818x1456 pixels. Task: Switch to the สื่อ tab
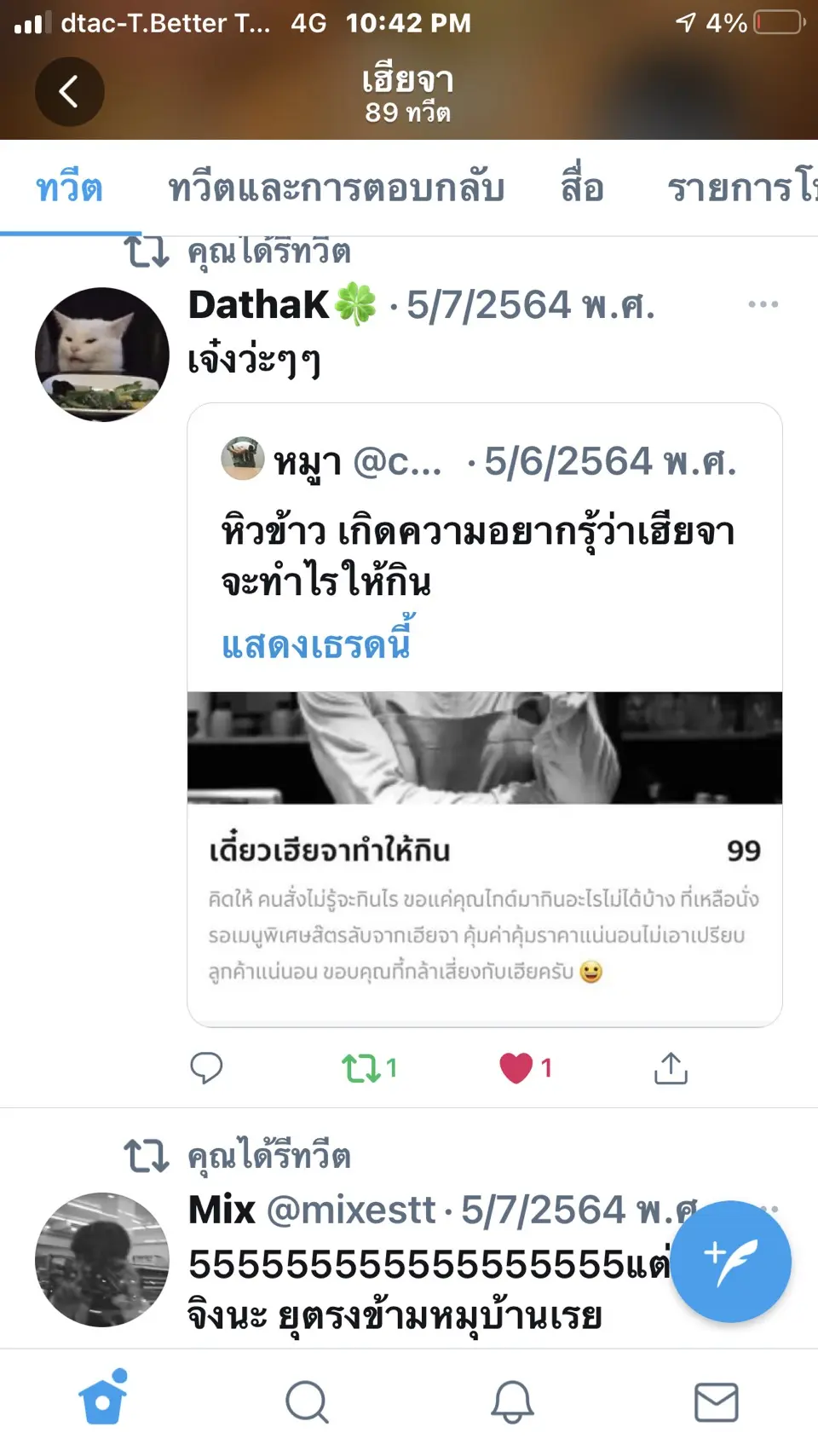pyautogui.click(x=582, y=188)
